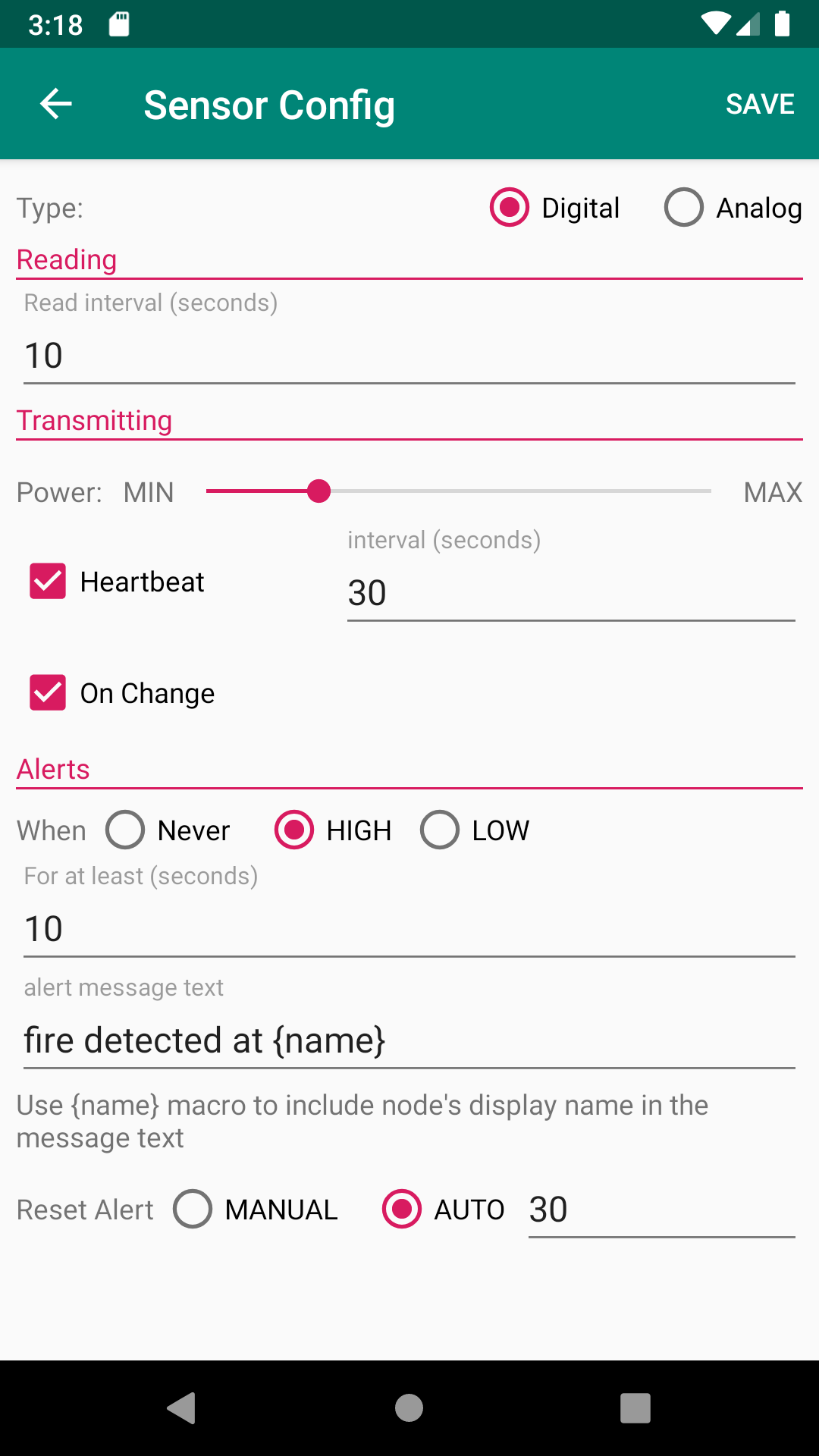Edit the Heartbeat interval seconds field
Screen dimensions: 819x1456
(571, 593)
